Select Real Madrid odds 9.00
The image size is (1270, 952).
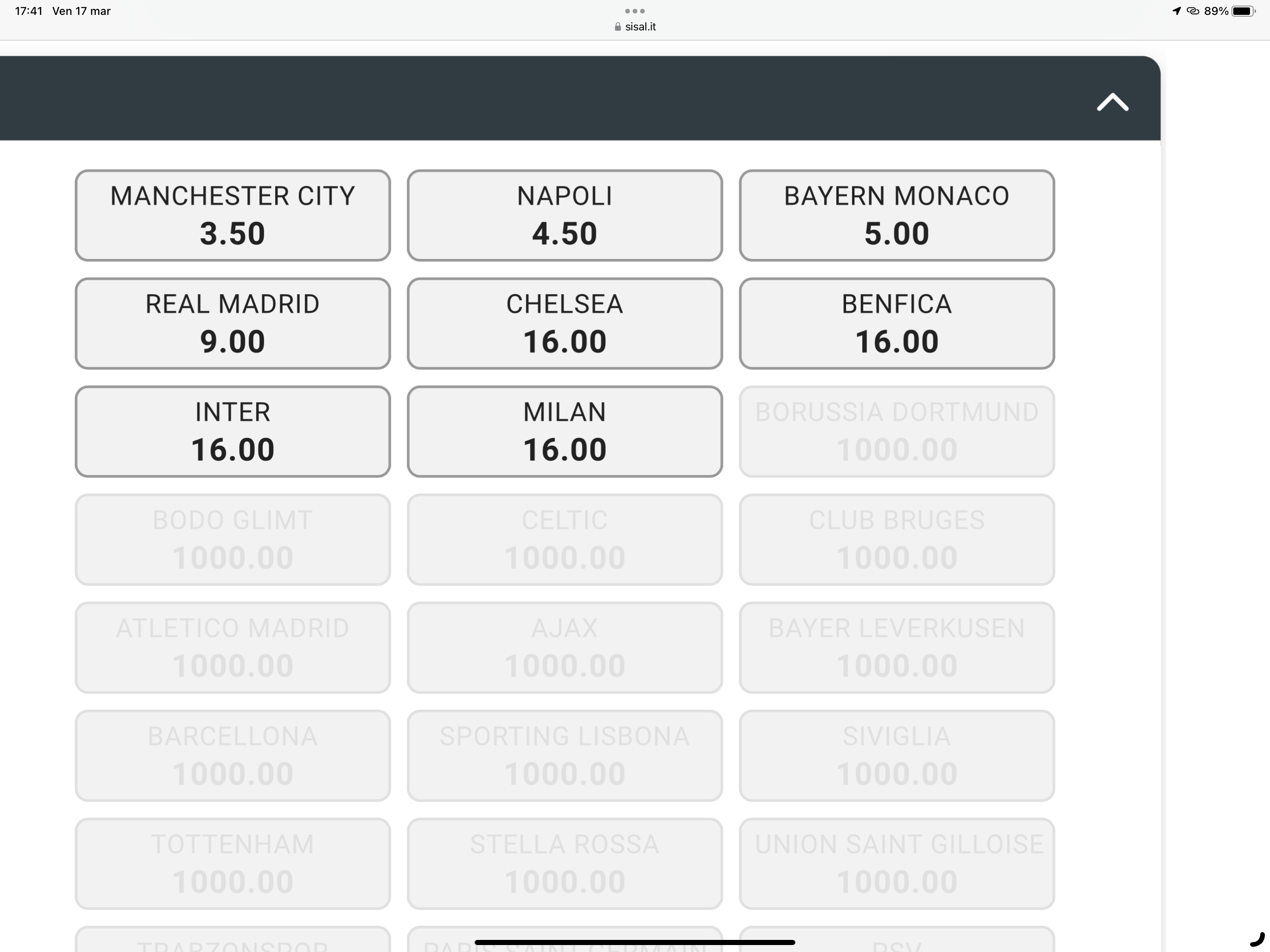click(x=232, y=323)
